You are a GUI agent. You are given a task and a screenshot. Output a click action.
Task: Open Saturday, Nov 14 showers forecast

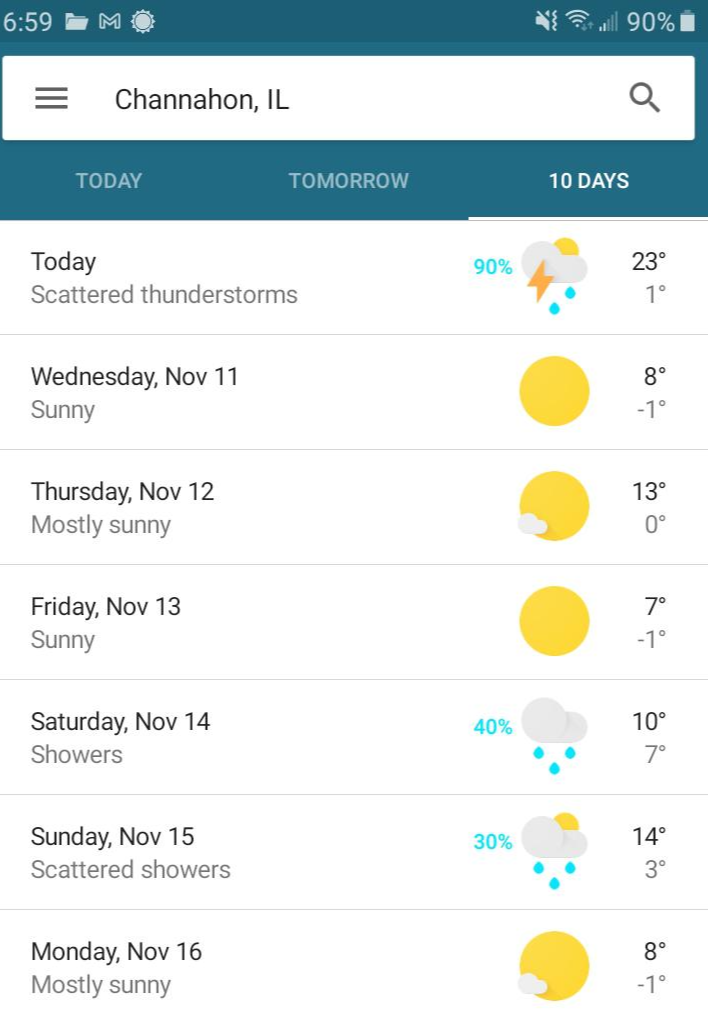click(354, 737)
